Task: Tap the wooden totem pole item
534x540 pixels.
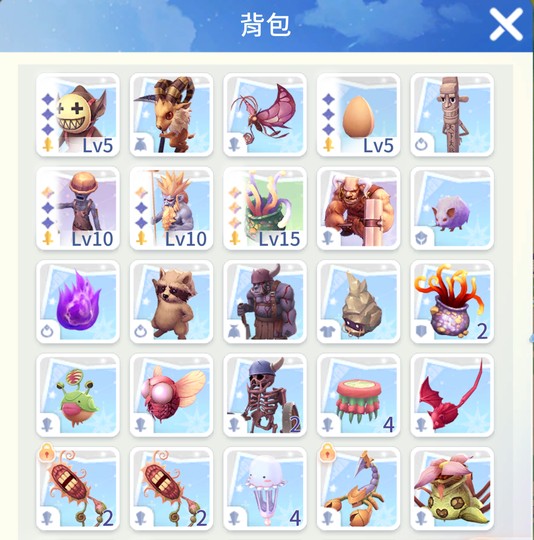Action: click(x=452, y=115)
